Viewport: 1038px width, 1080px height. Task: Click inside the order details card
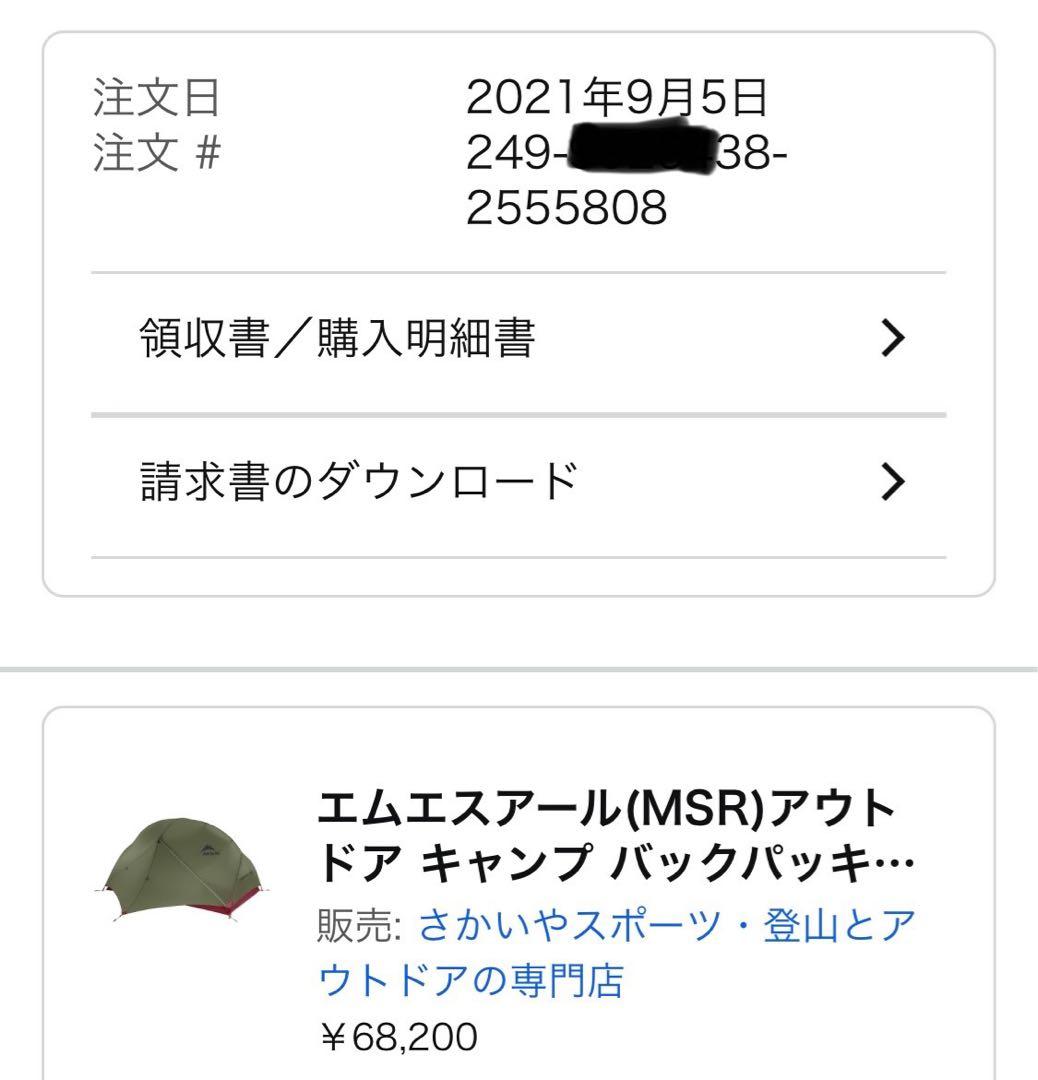pos(519,300)
